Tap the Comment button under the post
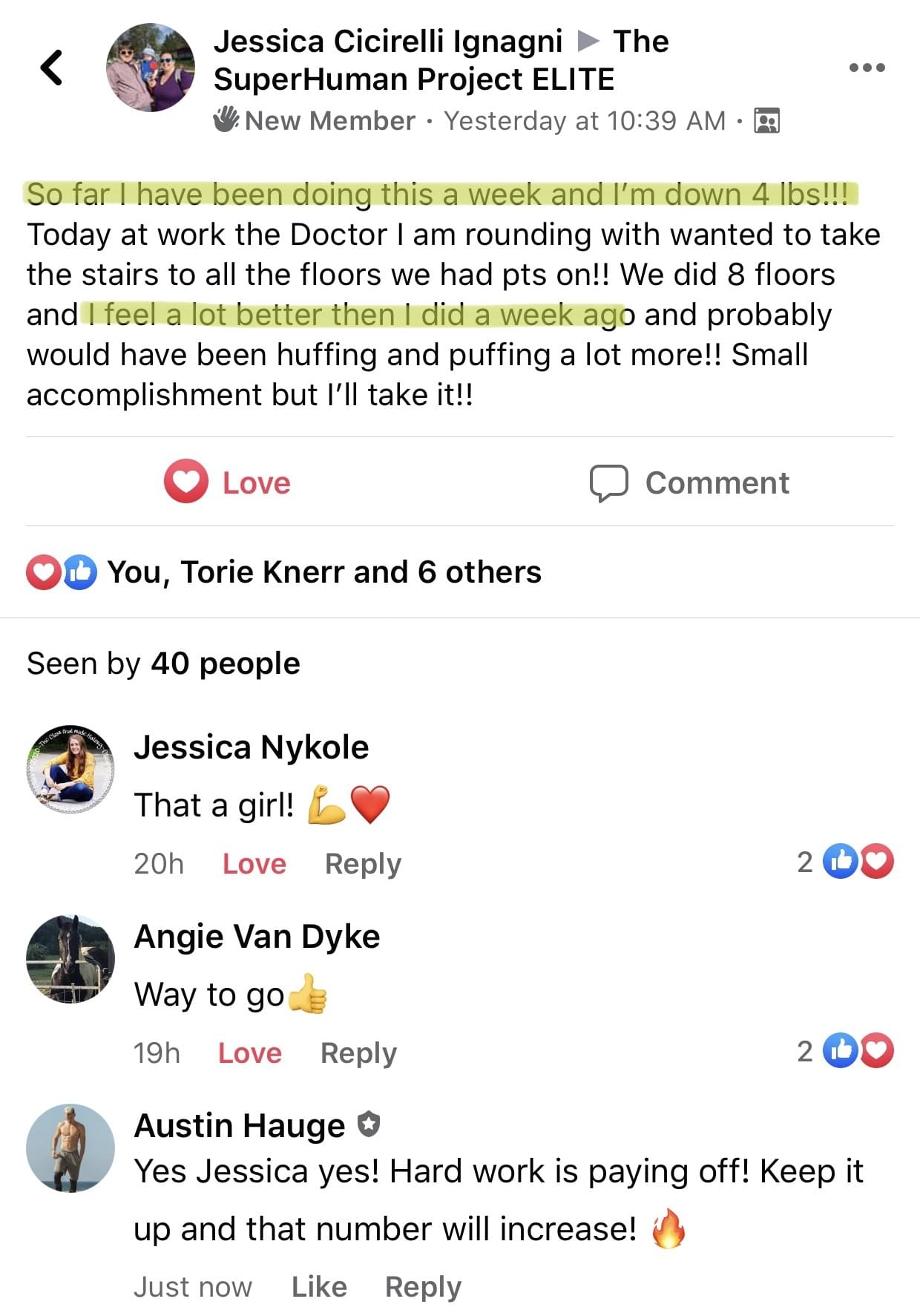Image resolution: width=920 pixels, height=1316 pixels. [x=689, y=482]
